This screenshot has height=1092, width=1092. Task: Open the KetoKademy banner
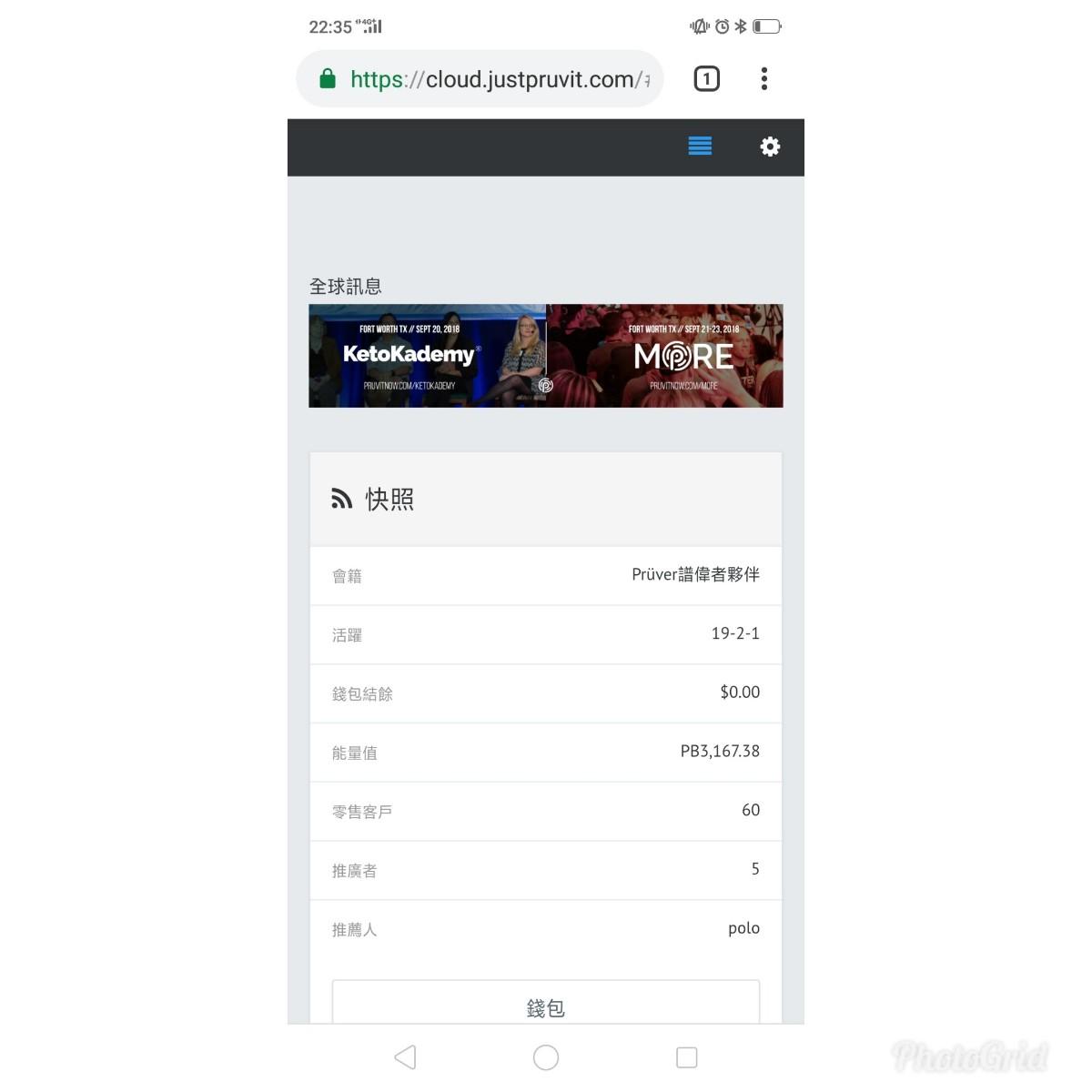tap(428, 356)
